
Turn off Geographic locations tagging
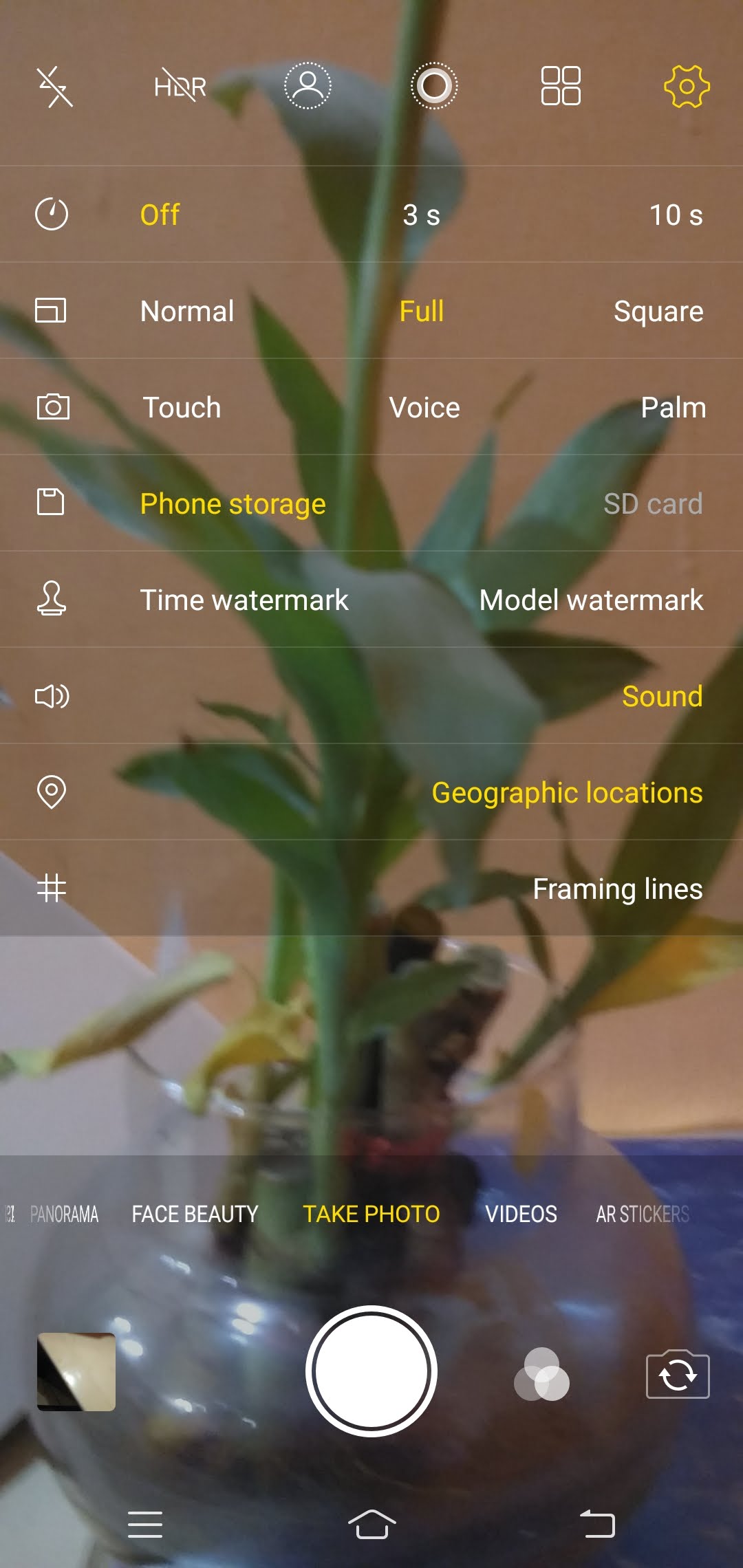pyautogui.click(x=567, y=792)
